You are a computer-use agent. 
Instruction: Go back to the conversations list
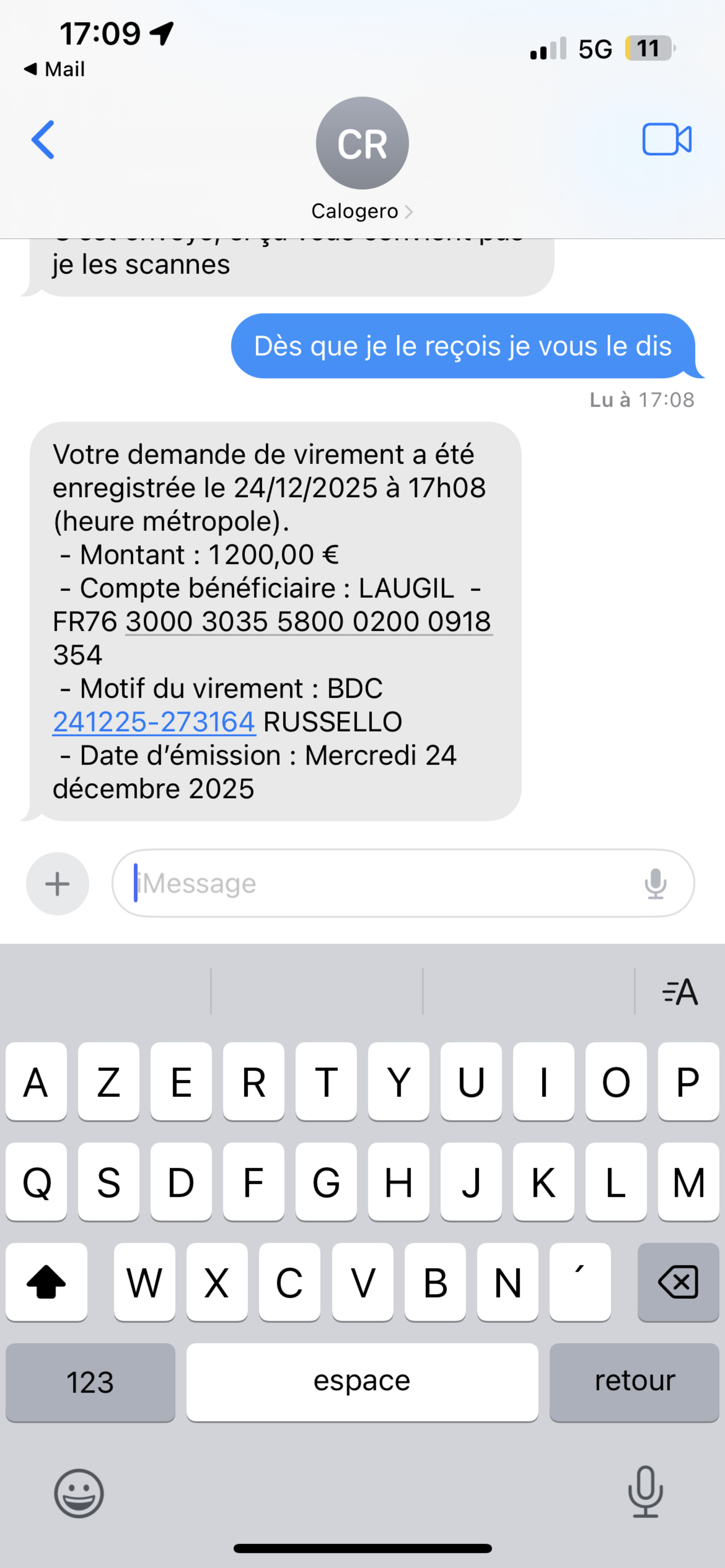(43, 140)
